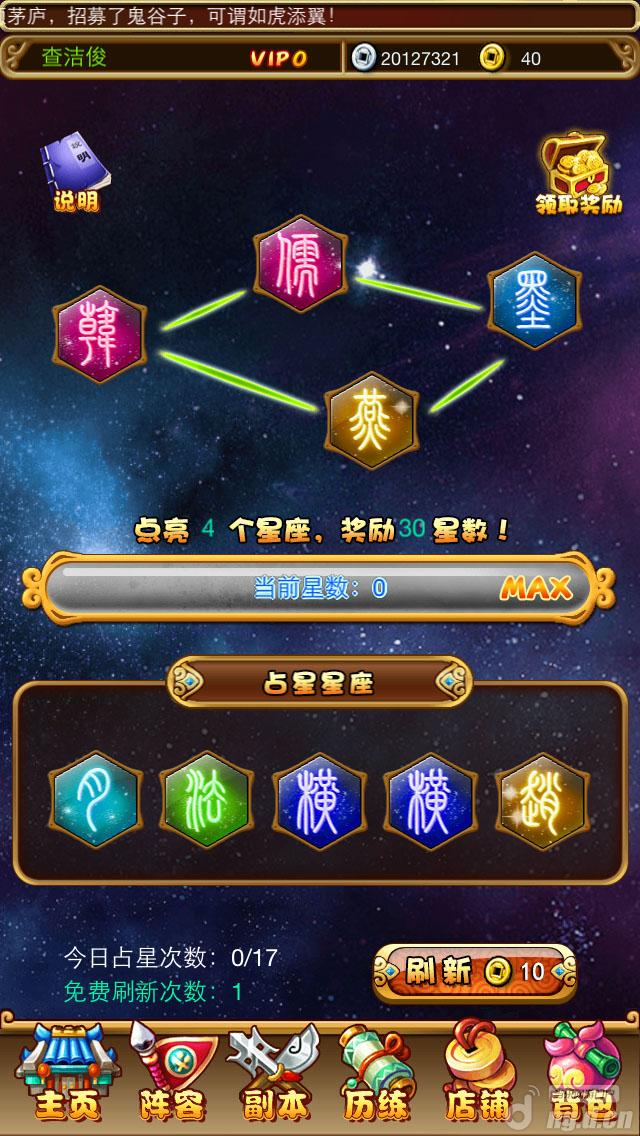Switch to 历练 training tab
640x1136 pixels.
(373, 1074)
